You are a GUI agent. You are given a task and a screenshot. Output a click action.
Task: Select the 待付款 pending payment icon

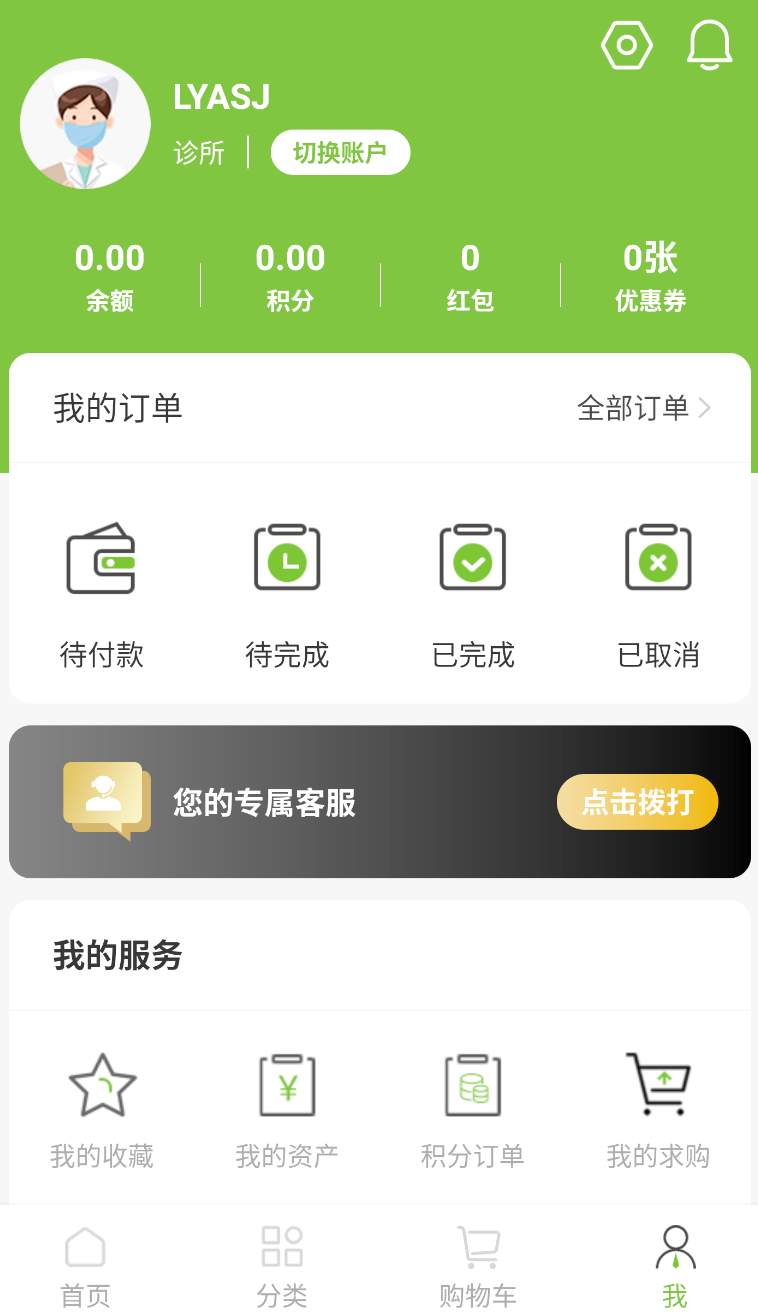101,558
